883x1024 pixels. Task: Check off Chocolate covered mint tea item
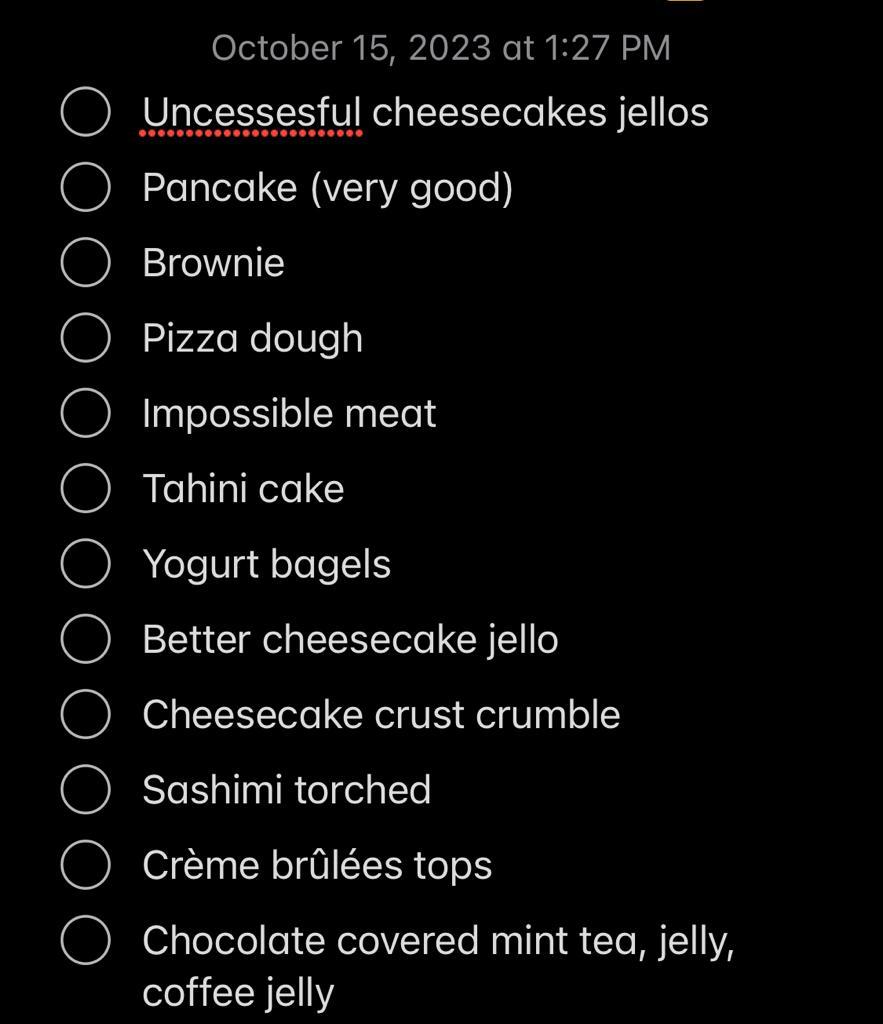(85, 940)
